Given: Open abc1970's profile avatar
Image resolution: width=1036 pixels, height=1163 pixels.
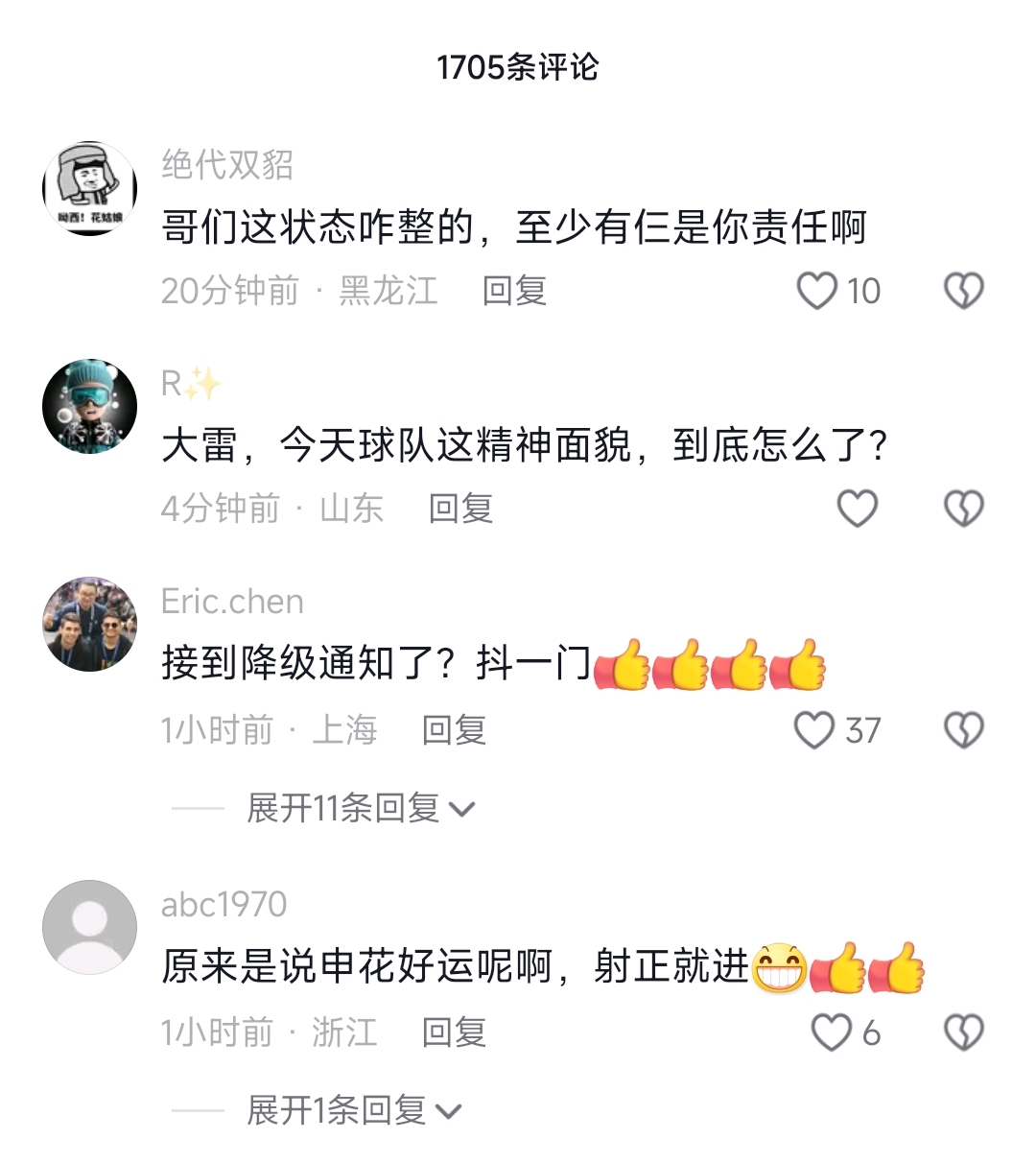Looking at the screenshot, I should [90, 927].
